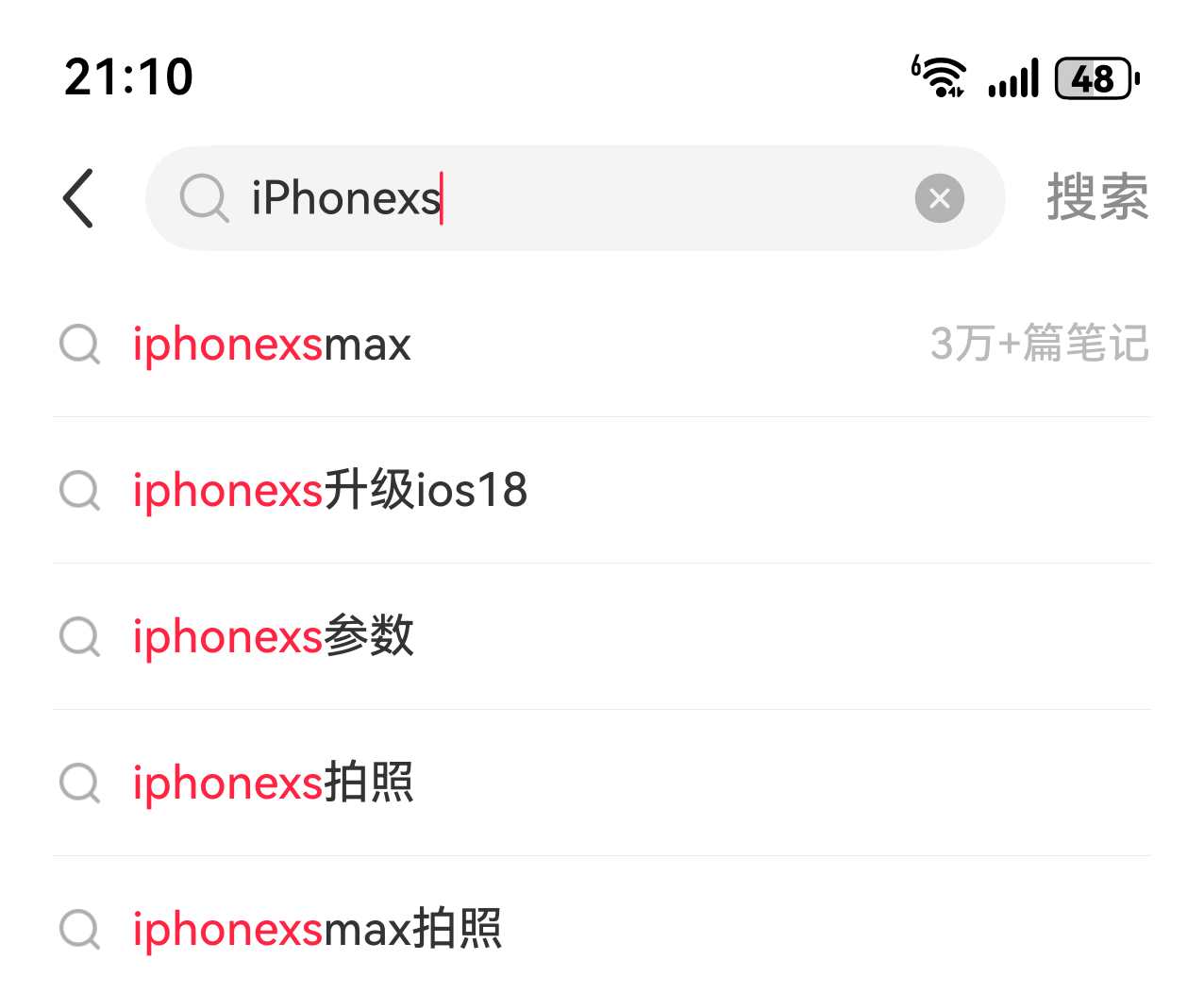Tap the search field containing iPhonexs
The image size is (1204, 994).
pyautogui.click(x=566, y=198)
